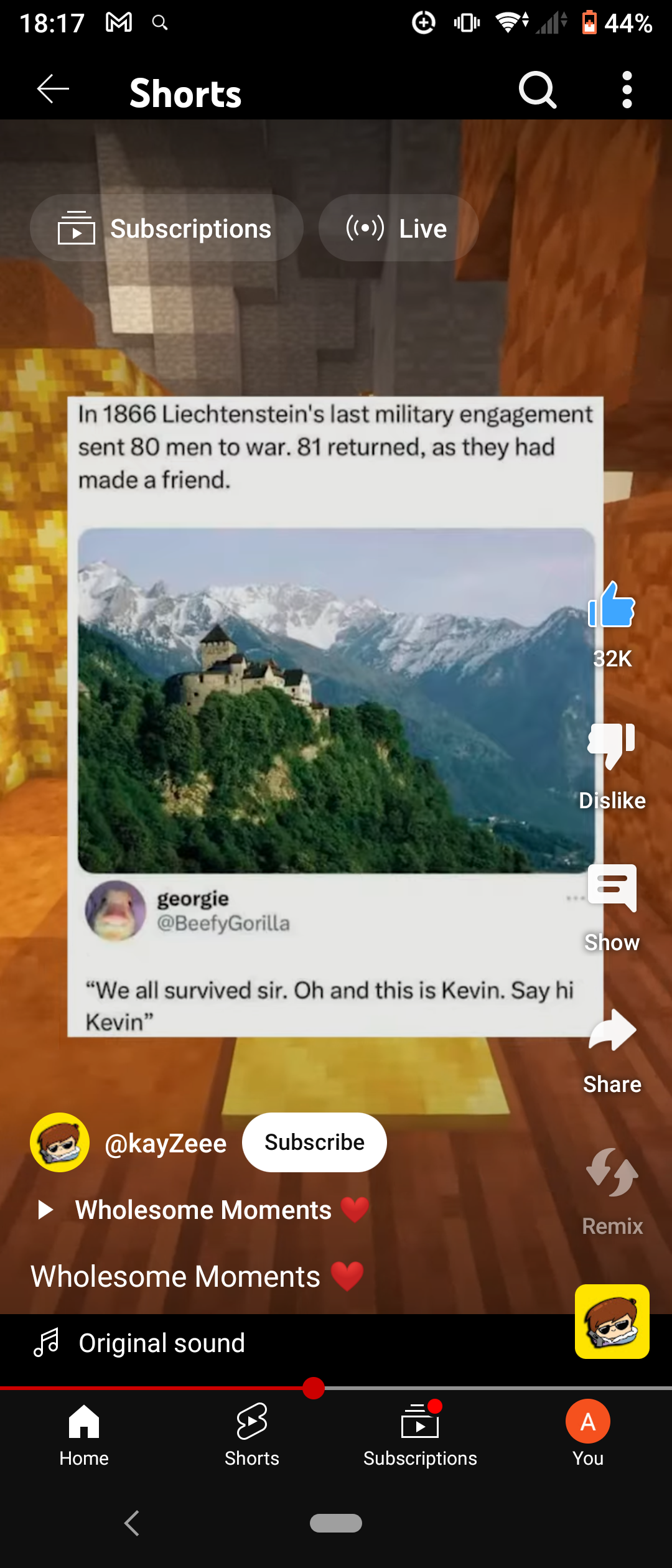The height and width of the screenshot is (1568, 672).
Task: Open the Original sound page
Action: coord(162,1343)
